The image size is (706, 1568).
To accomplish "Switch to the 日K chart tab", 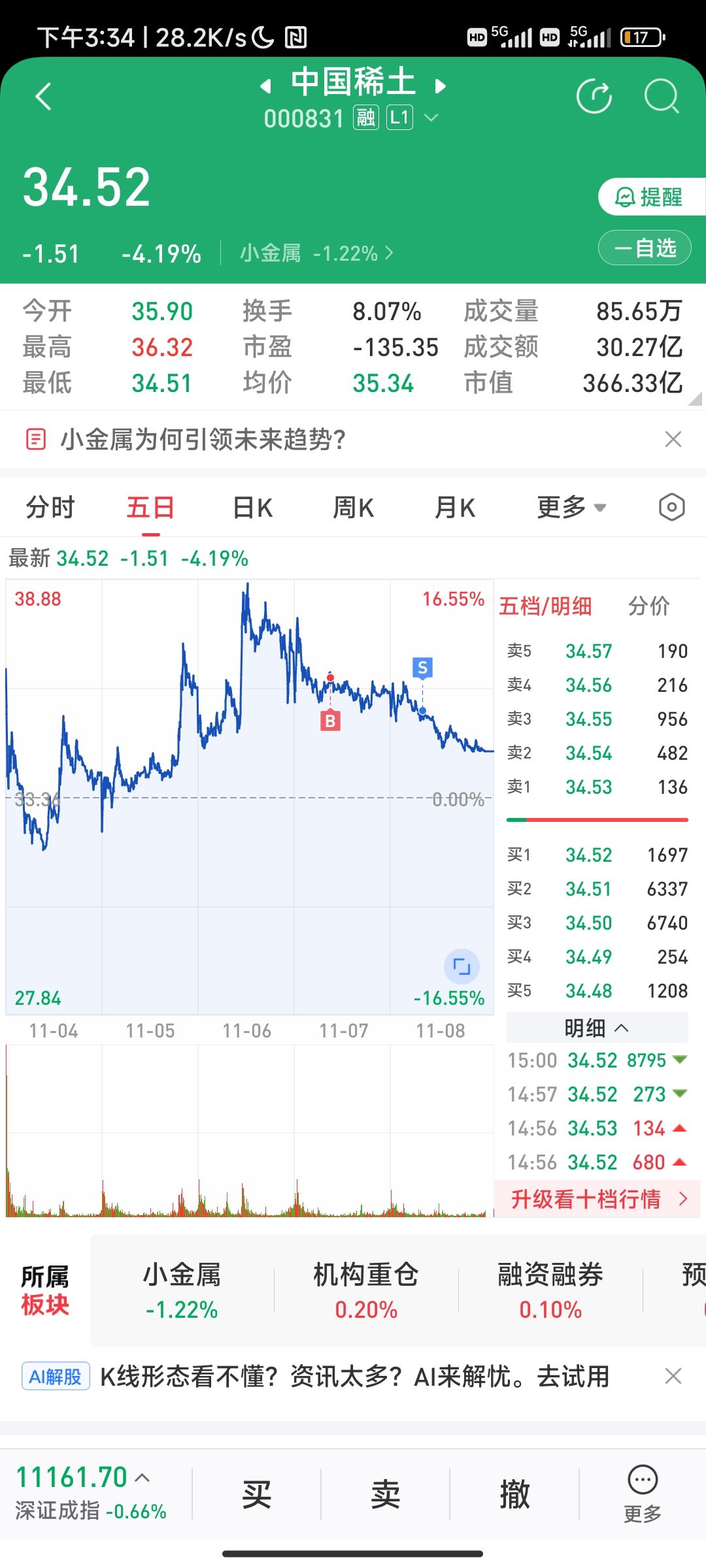I will 252,508.
